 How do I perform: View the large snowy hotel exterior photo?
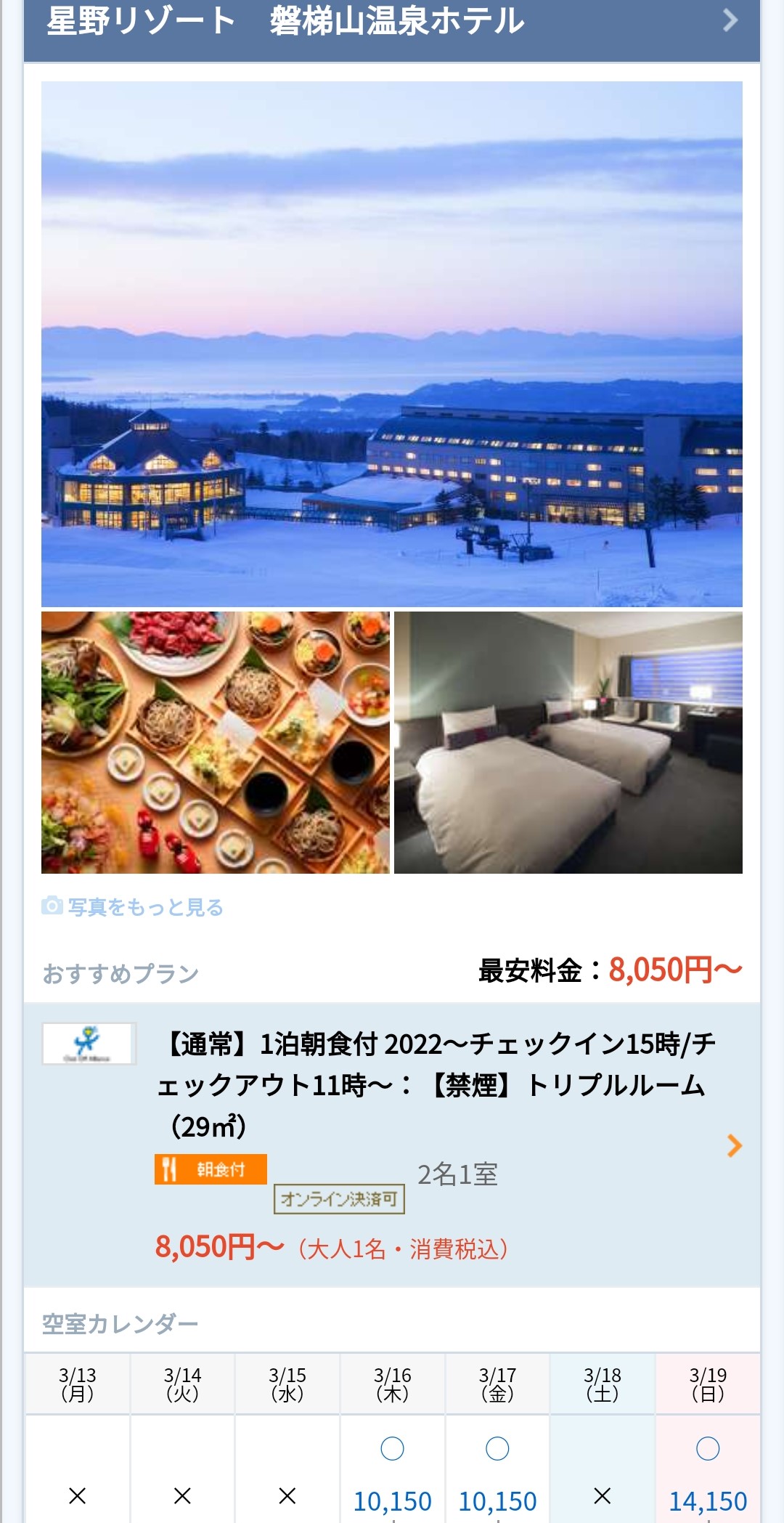click(392, 344)
